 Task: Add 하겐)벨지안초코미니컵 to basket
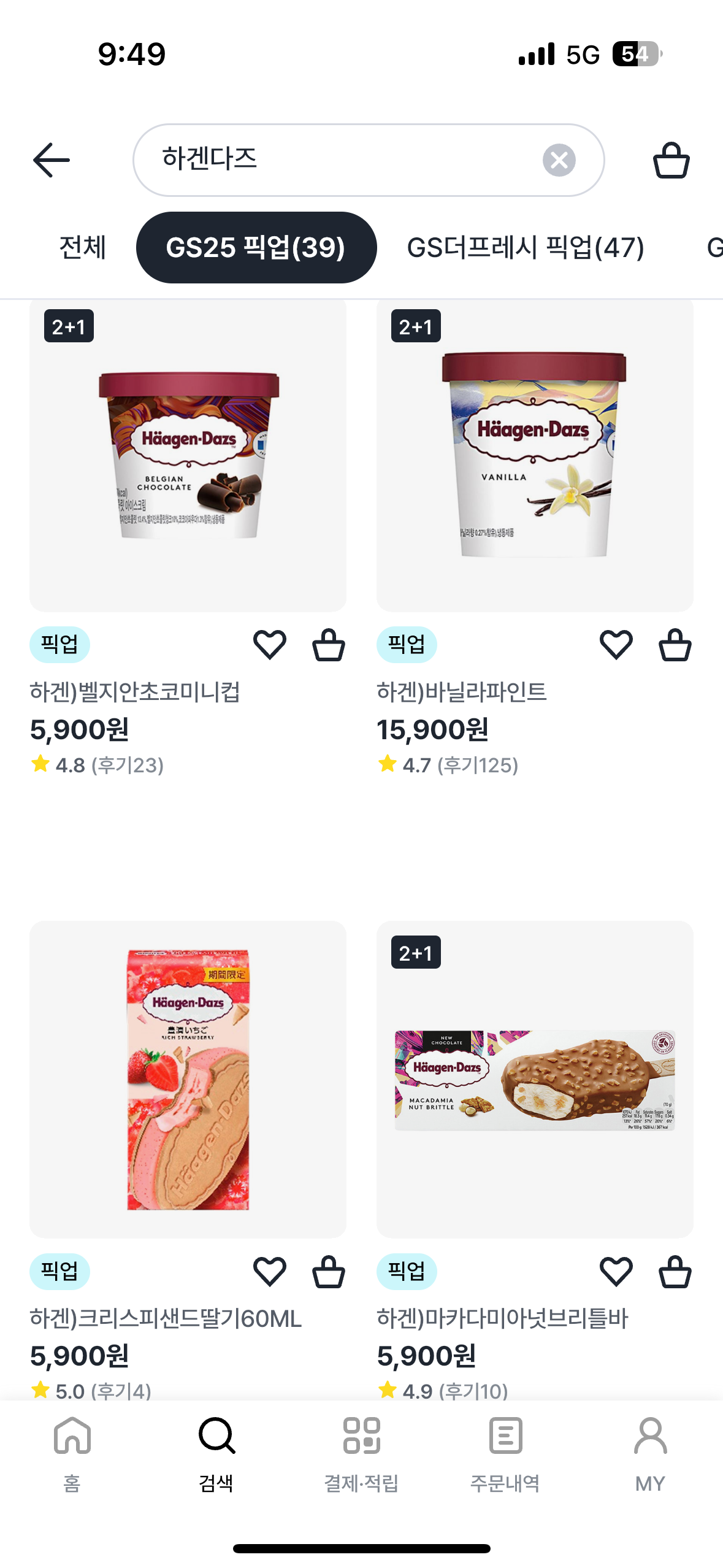pyautogui.click(x=329, y=645)
